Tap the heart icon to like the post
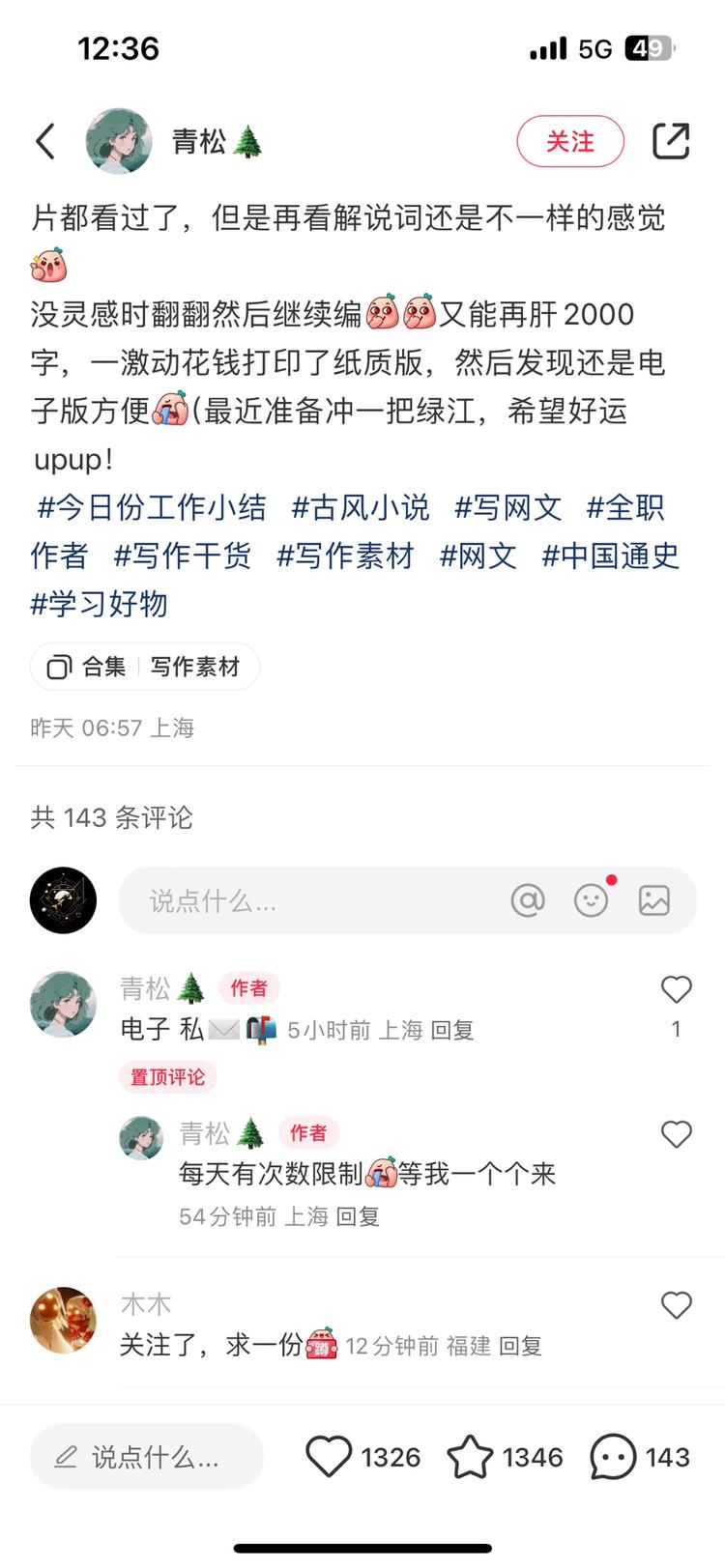 coord(330,1455)
